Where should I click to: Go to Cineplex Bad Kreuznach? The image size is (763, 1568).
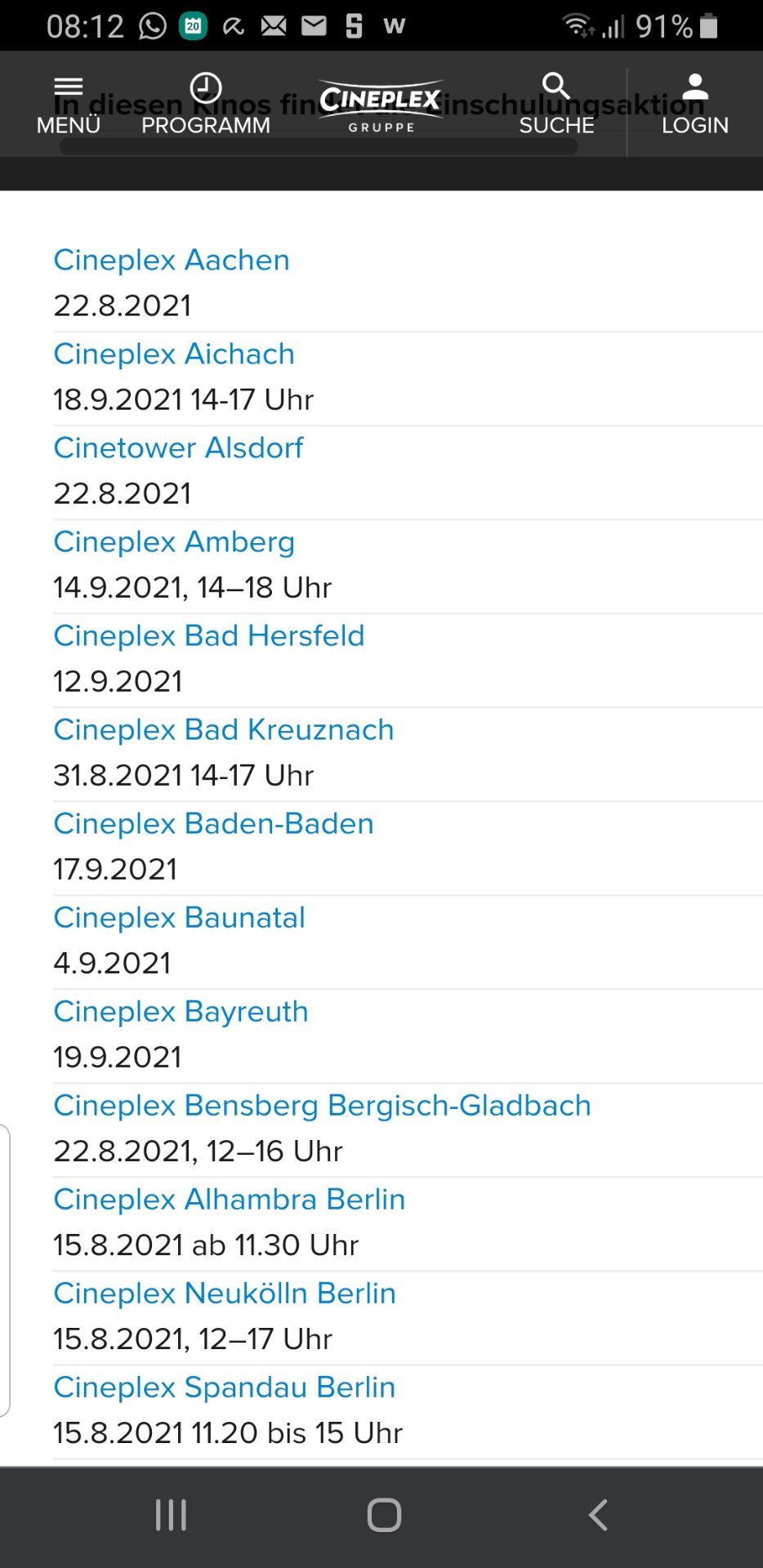[224, 730]
